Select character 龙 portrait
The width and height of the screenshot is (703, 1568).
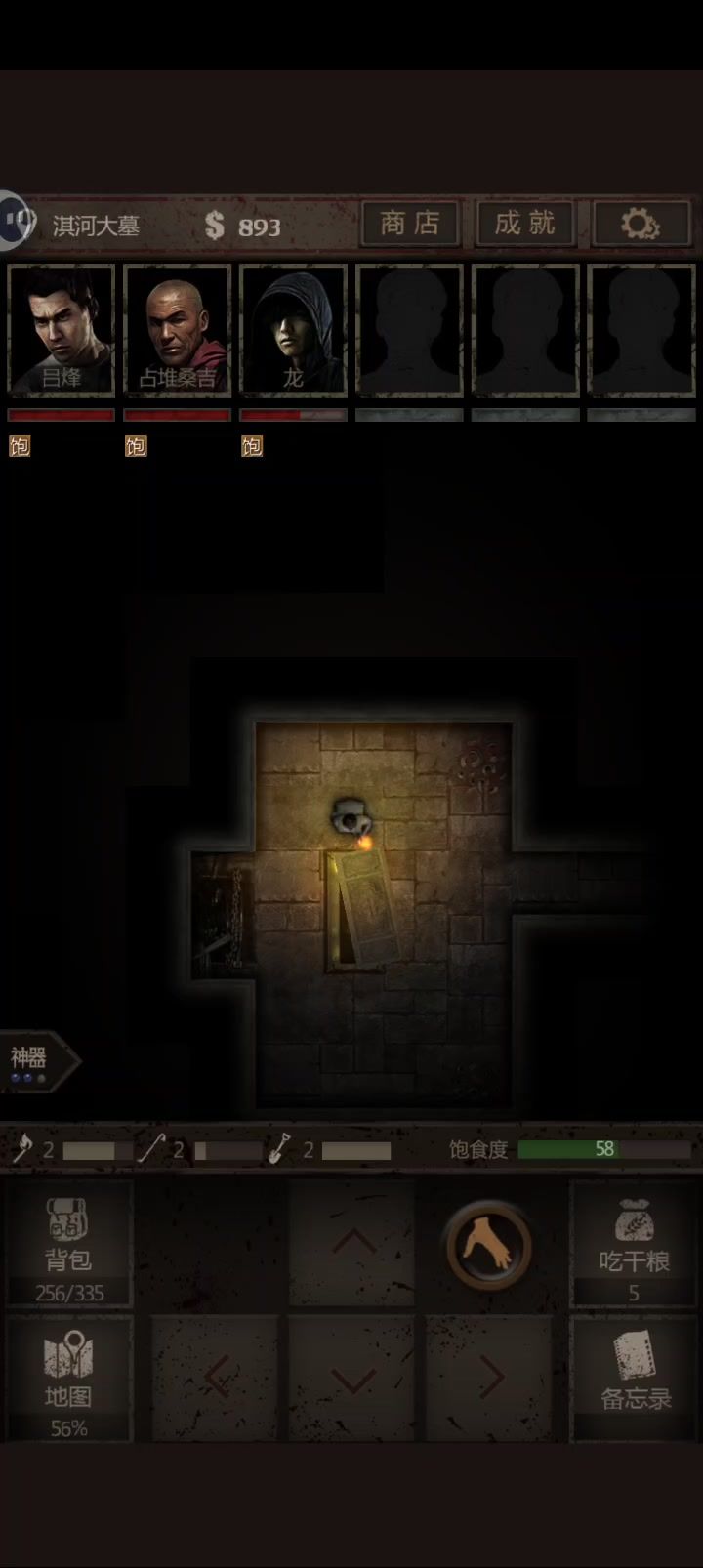(293, 330)
